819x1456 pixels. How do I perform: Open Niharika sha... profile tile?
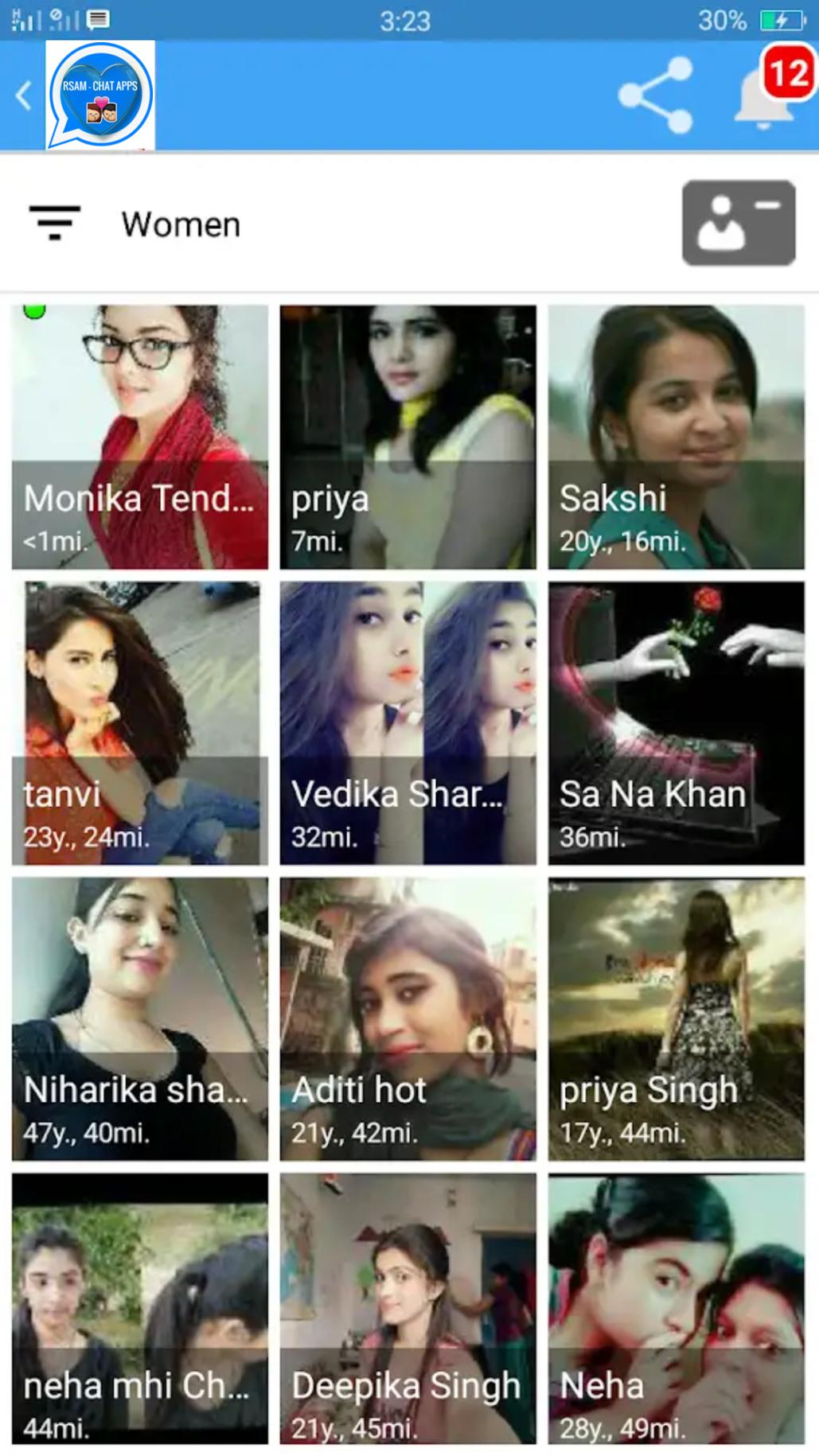(x=140, y=1018)
